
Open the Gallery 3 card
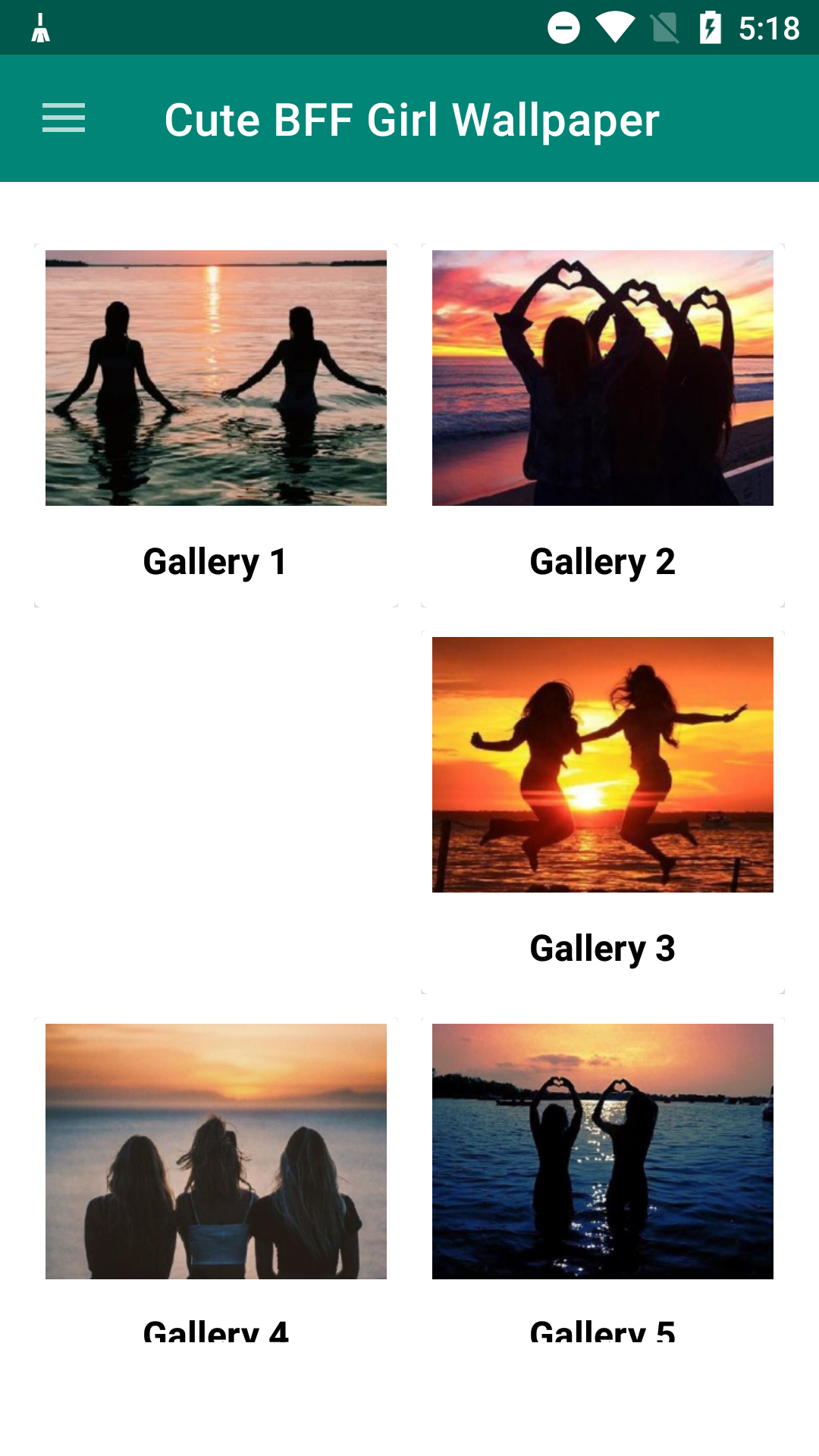603,811
